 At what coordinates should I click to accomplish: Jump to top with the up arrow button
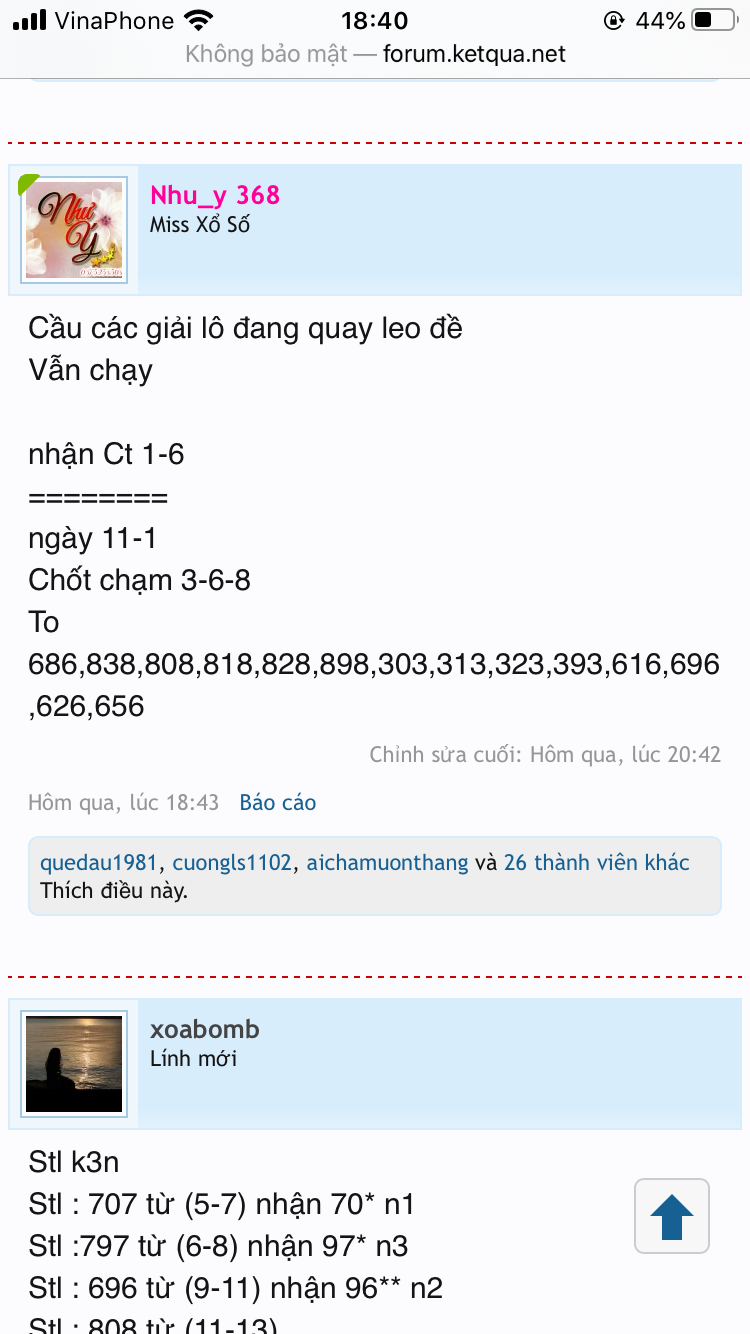672,1216
